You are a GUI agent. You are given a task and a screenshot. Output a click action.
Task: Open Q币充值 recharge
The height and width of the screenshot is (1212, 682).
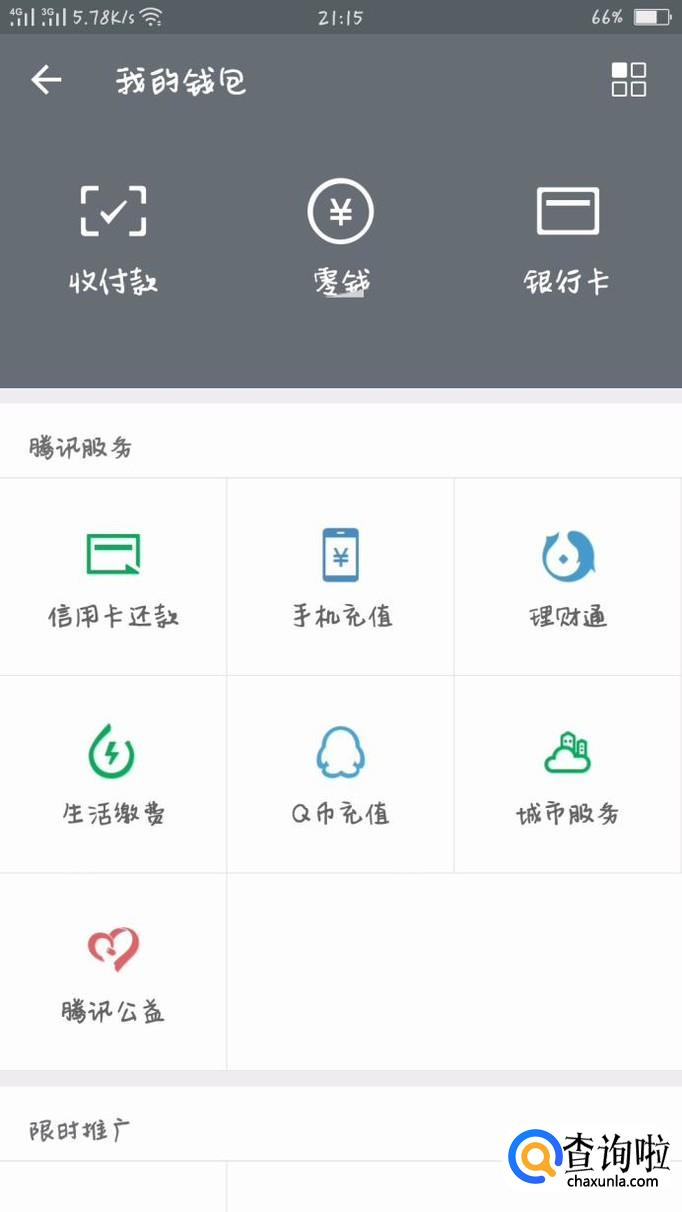click(340, 774)
